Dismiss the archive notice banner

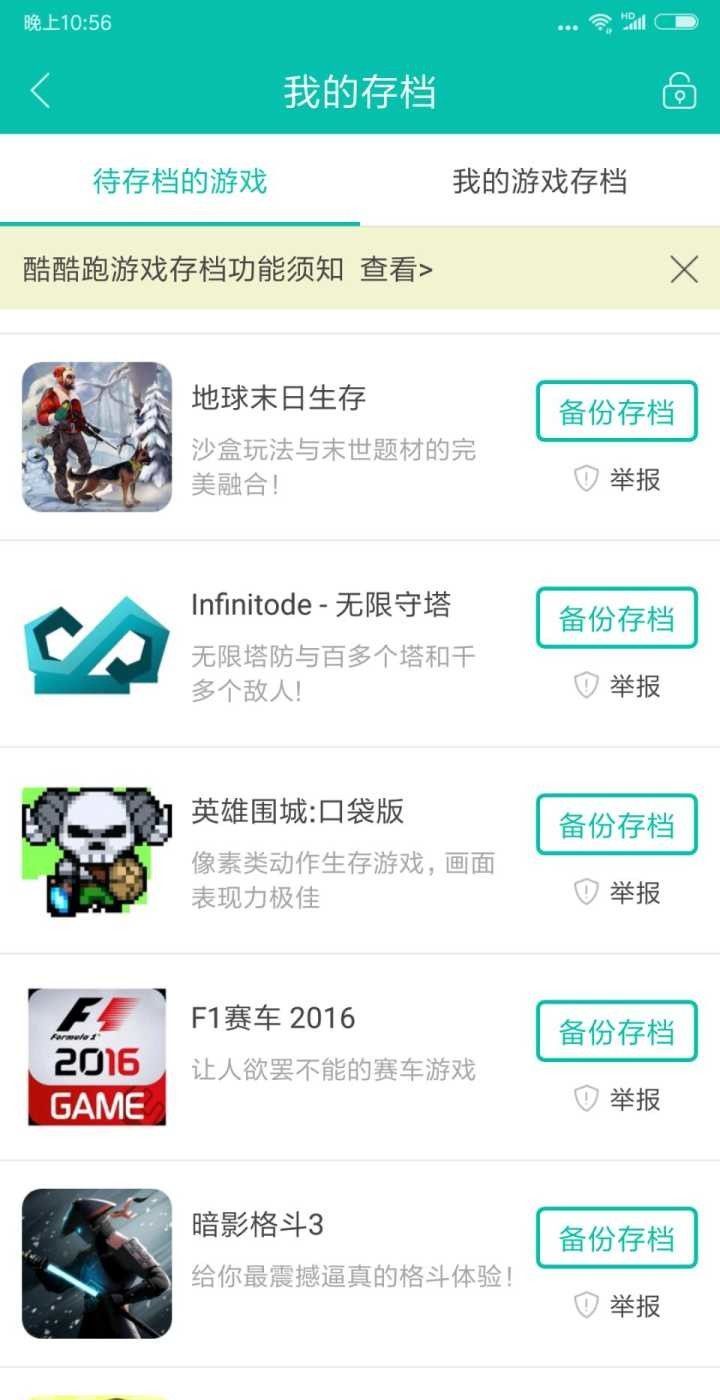pos(683,269)
